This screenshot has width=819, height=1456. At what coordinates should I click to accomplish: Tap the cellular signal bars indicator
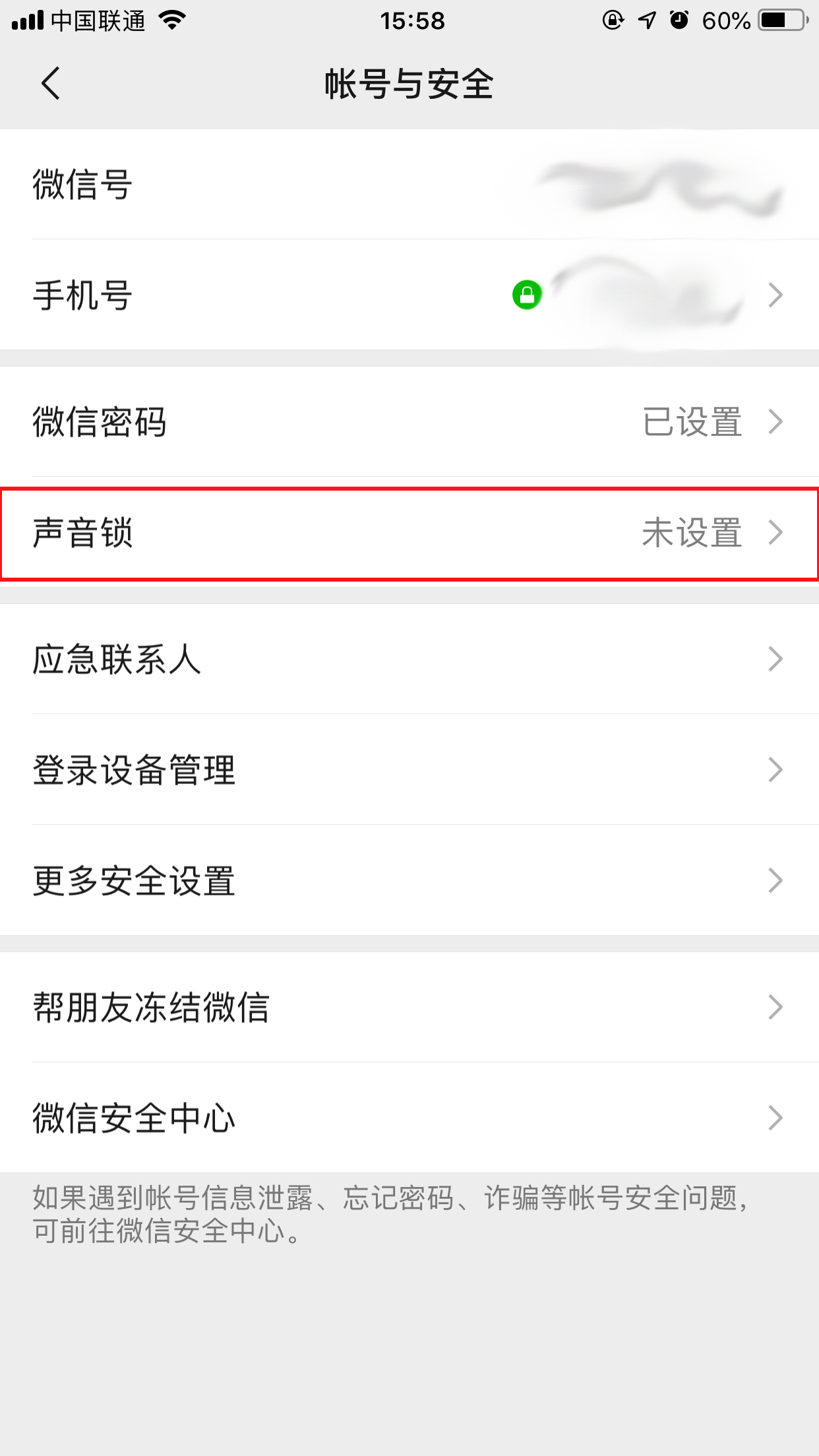(x=26, y=20)
